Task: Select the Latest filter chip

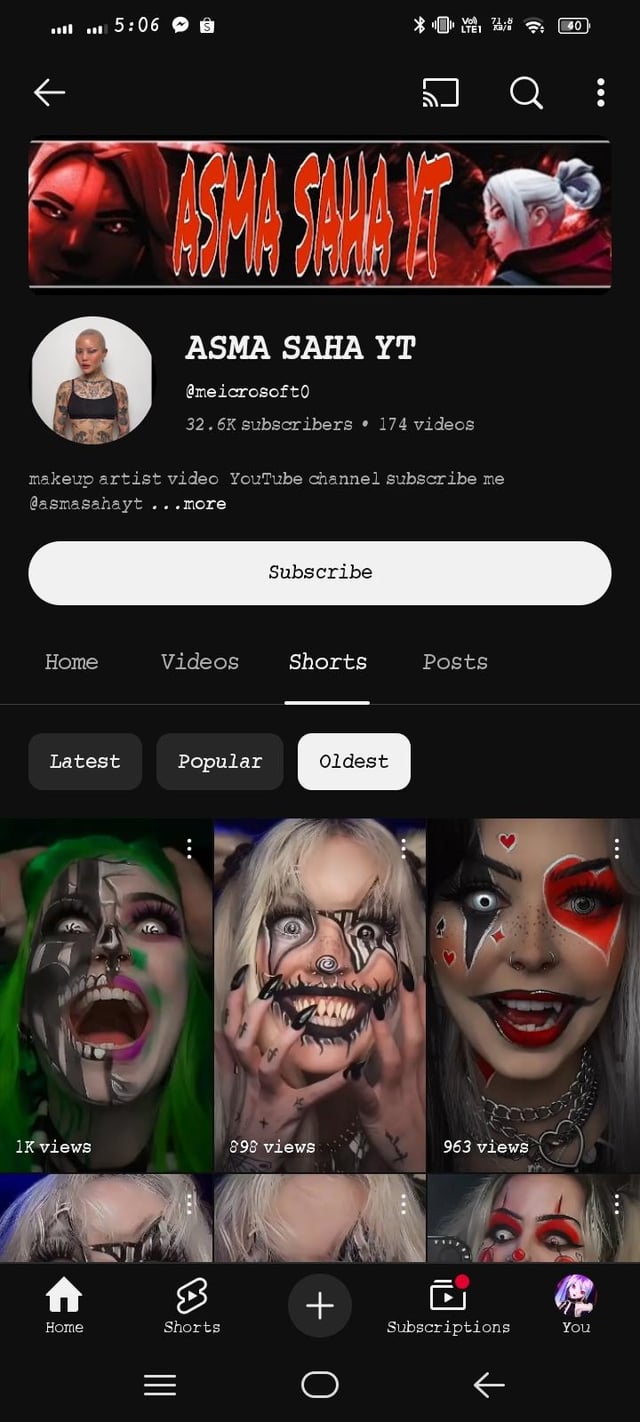Action: pyautogui.click(x=85, y=762)
